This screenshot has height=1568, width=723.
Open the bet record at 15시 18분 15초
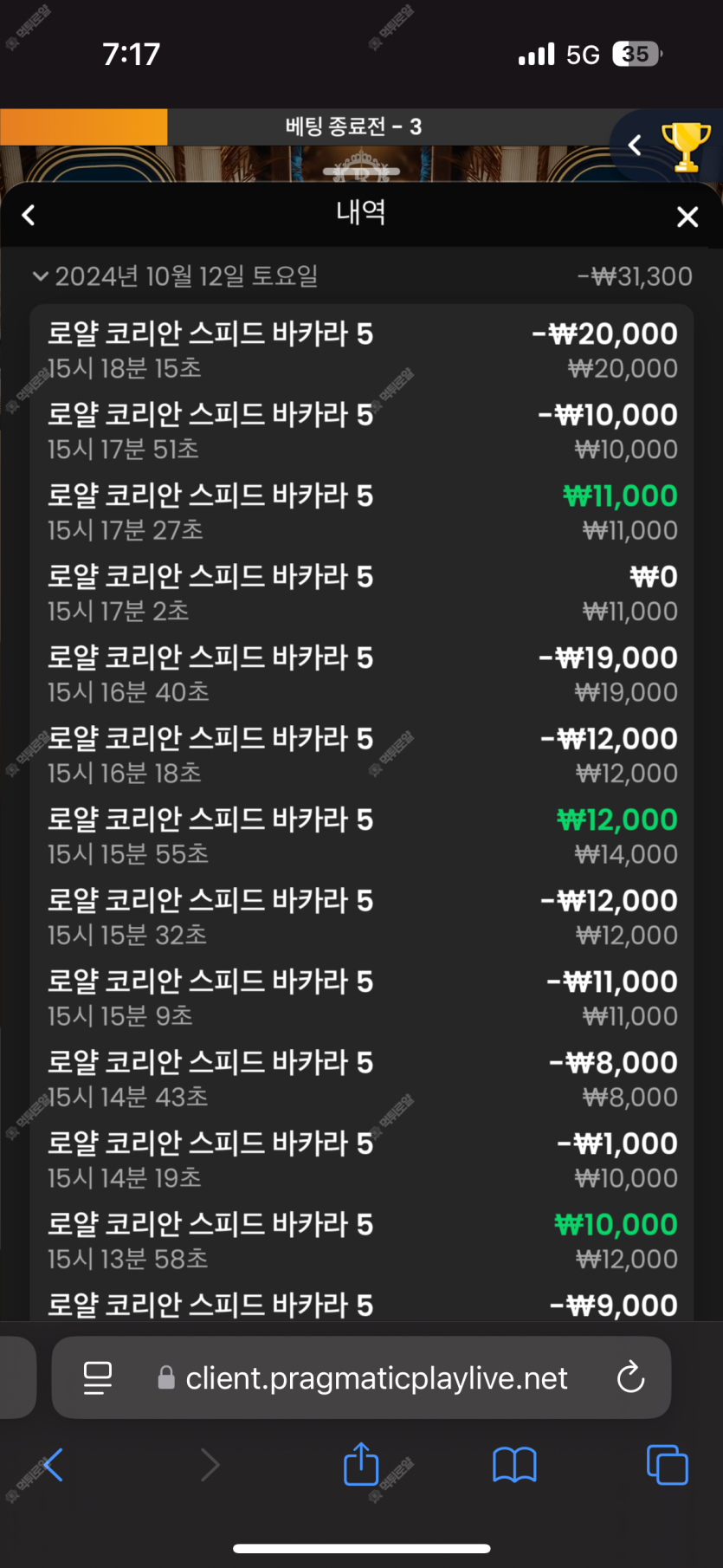click(362, 349)
